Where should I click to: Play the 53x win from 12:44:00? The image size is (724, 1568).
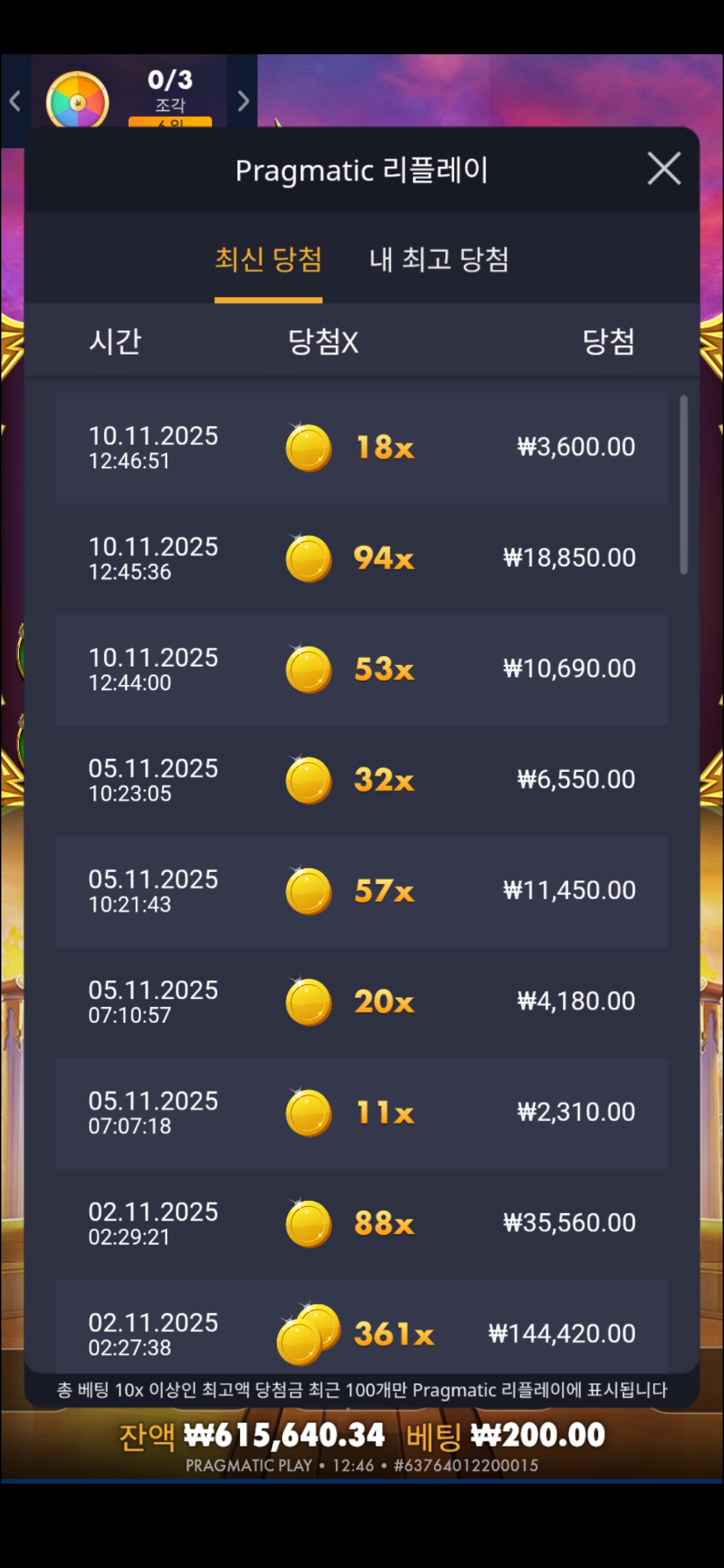[x=362, y=669]
